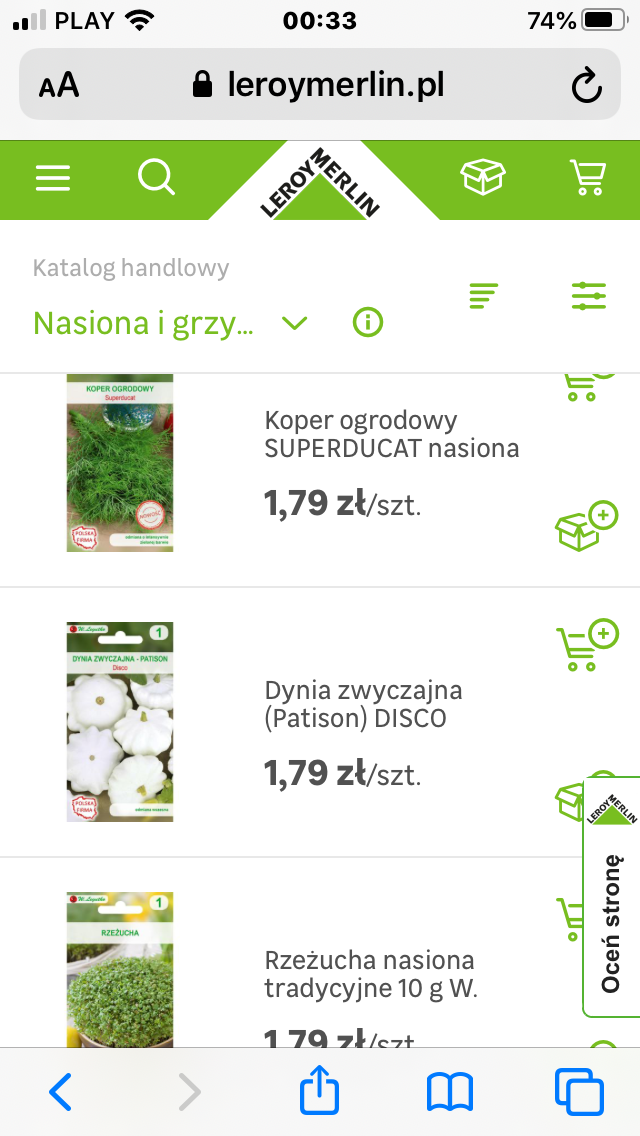This screenshot has width=640, height=1136.
Task: Show category info icon
Action: (368, 322)
